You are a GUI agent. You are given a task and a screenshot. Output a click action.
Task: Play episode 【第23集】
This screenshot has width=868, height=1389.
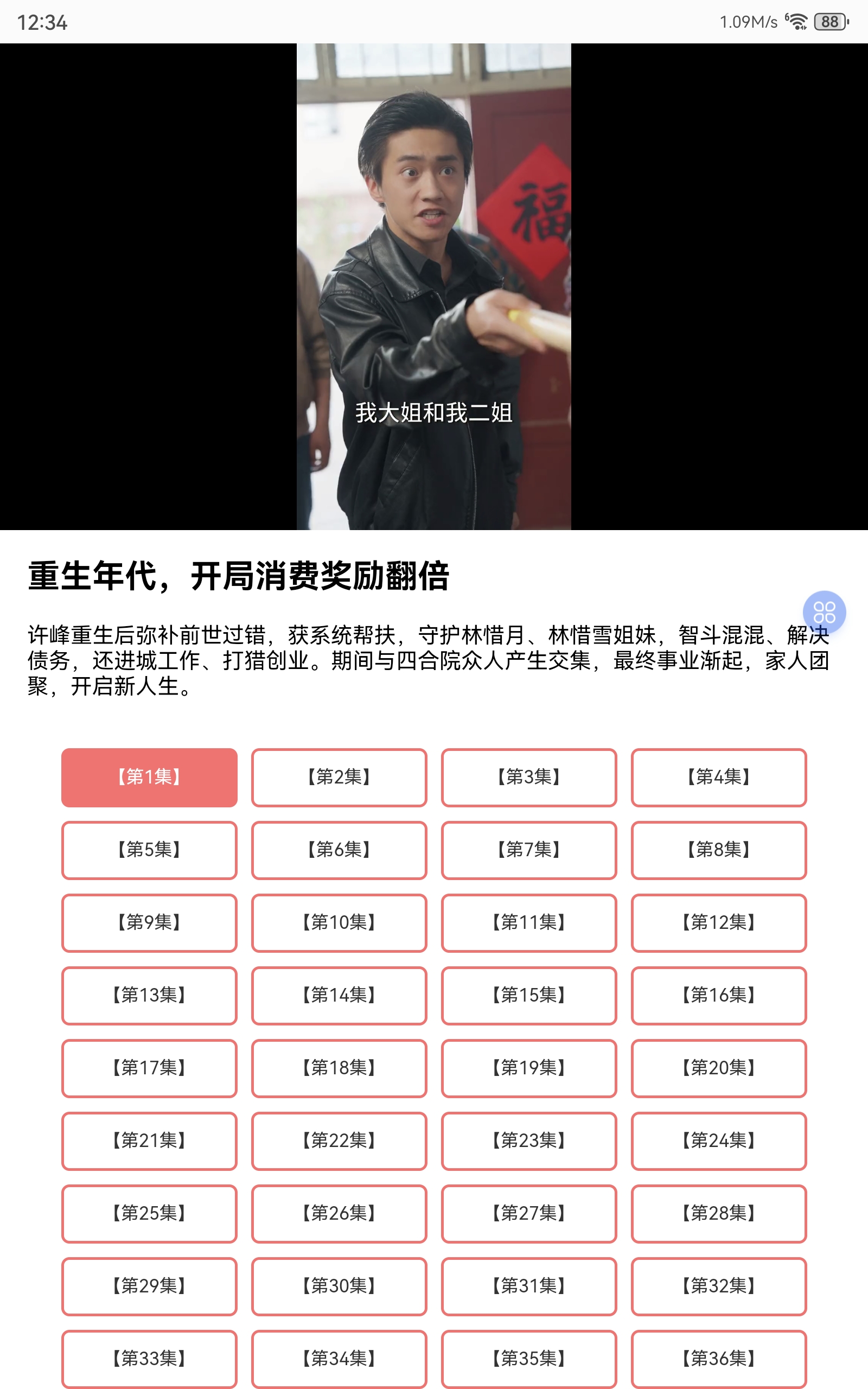(529, 1141)
